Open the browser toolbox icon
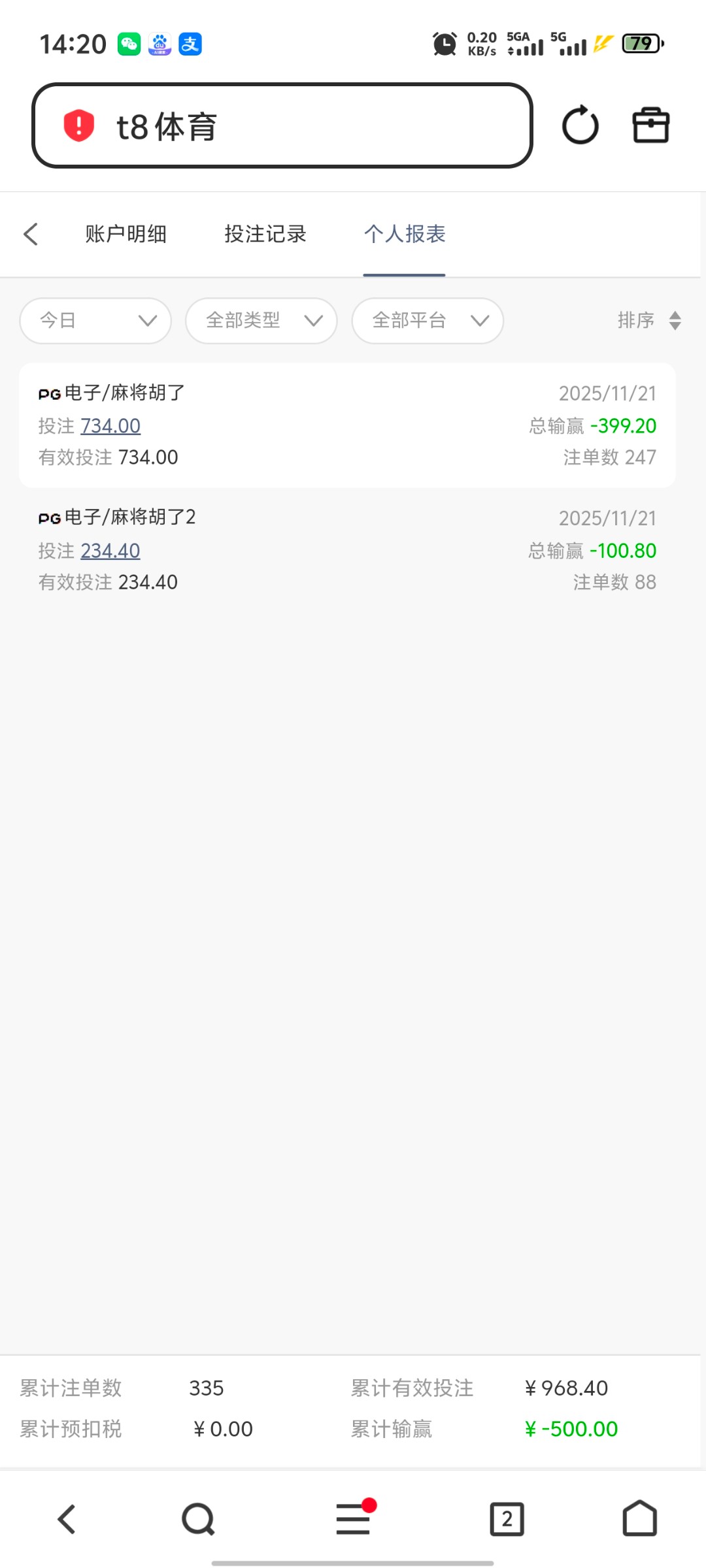The width and height of the screenshot is (706, 1568). pos(650,125)
